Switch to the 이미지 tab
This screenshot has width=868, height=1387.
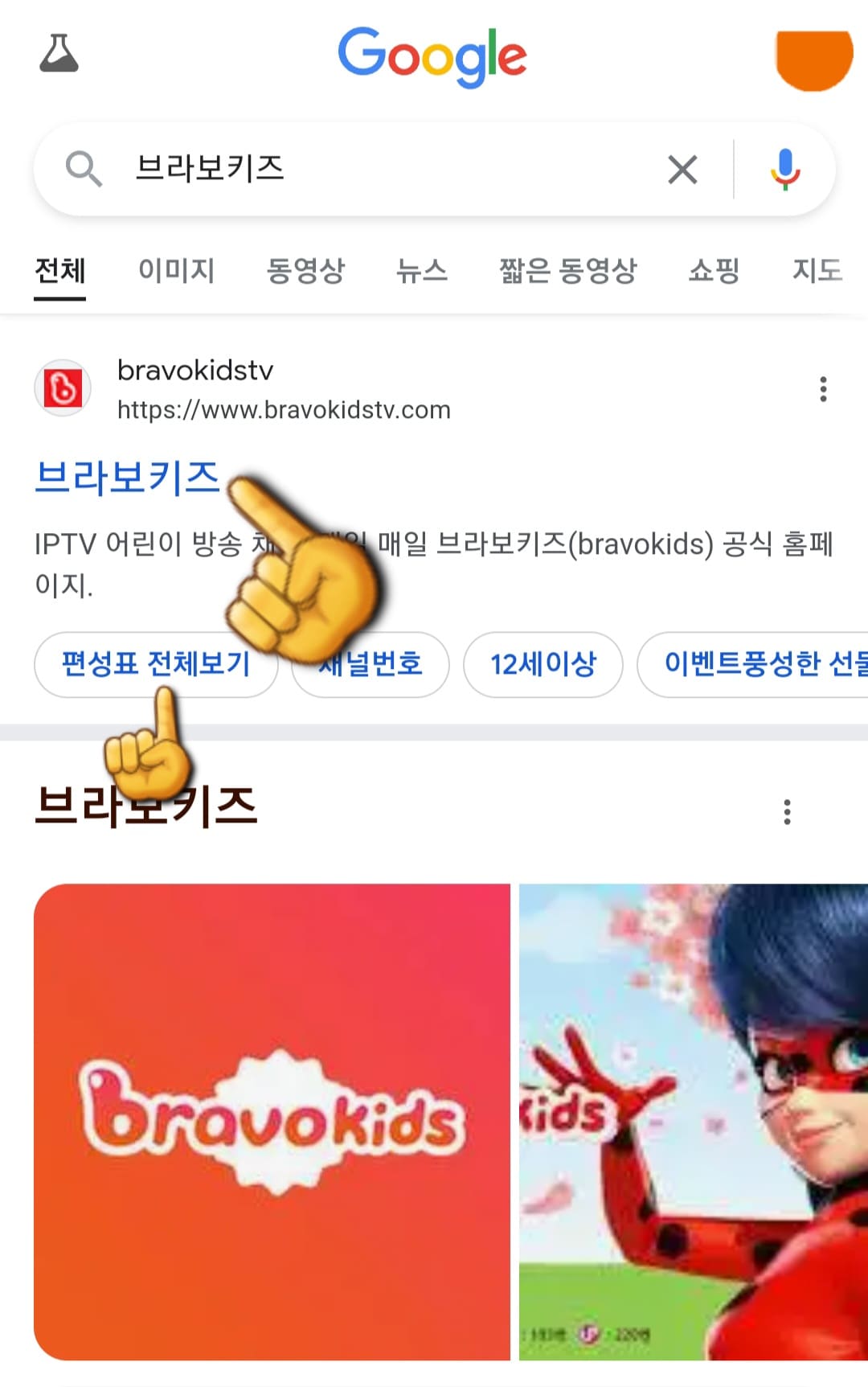(178, 272)
